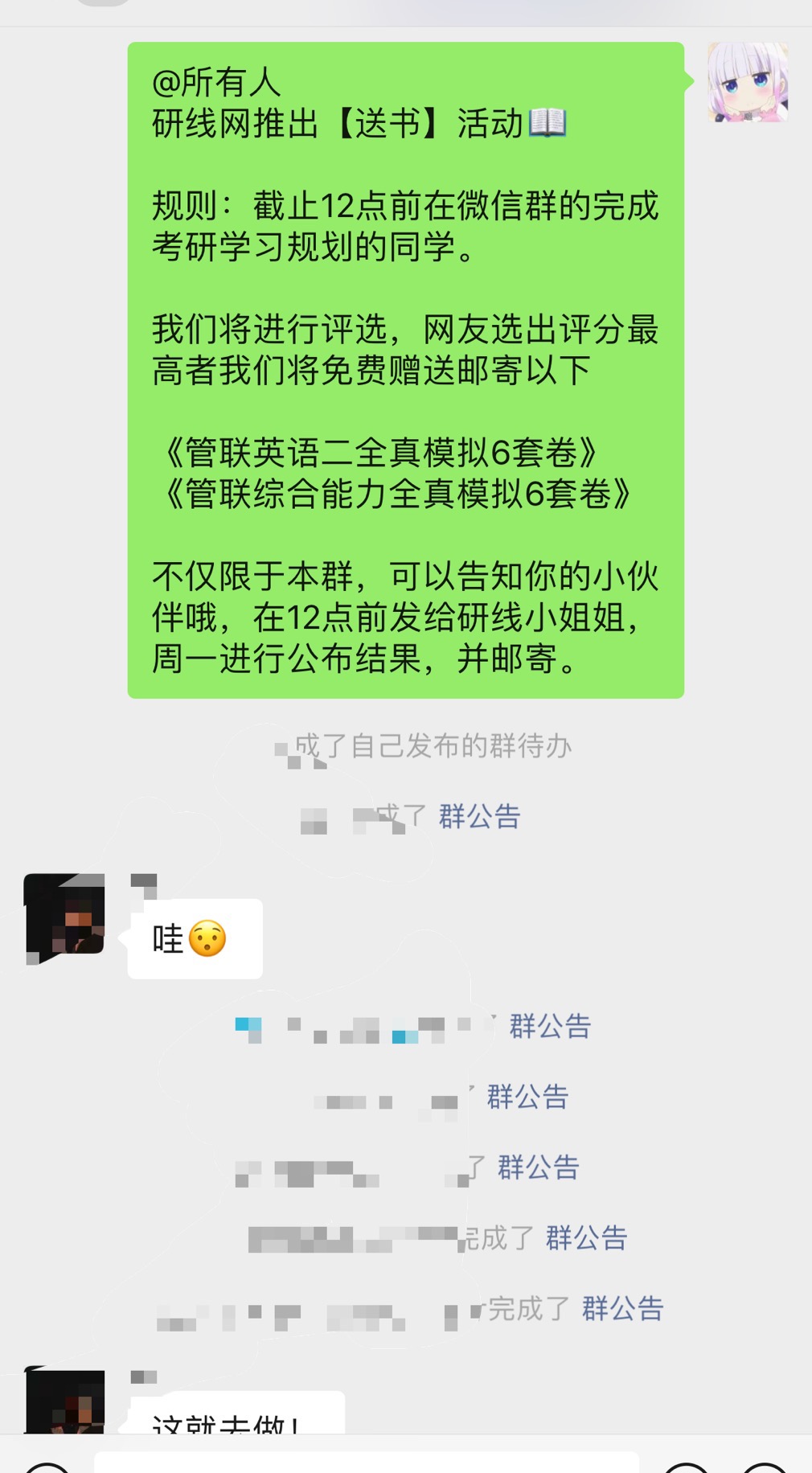
Task: Open avatar of user who sent 哇
Action: pyautogui.click(x=64, y=915)
